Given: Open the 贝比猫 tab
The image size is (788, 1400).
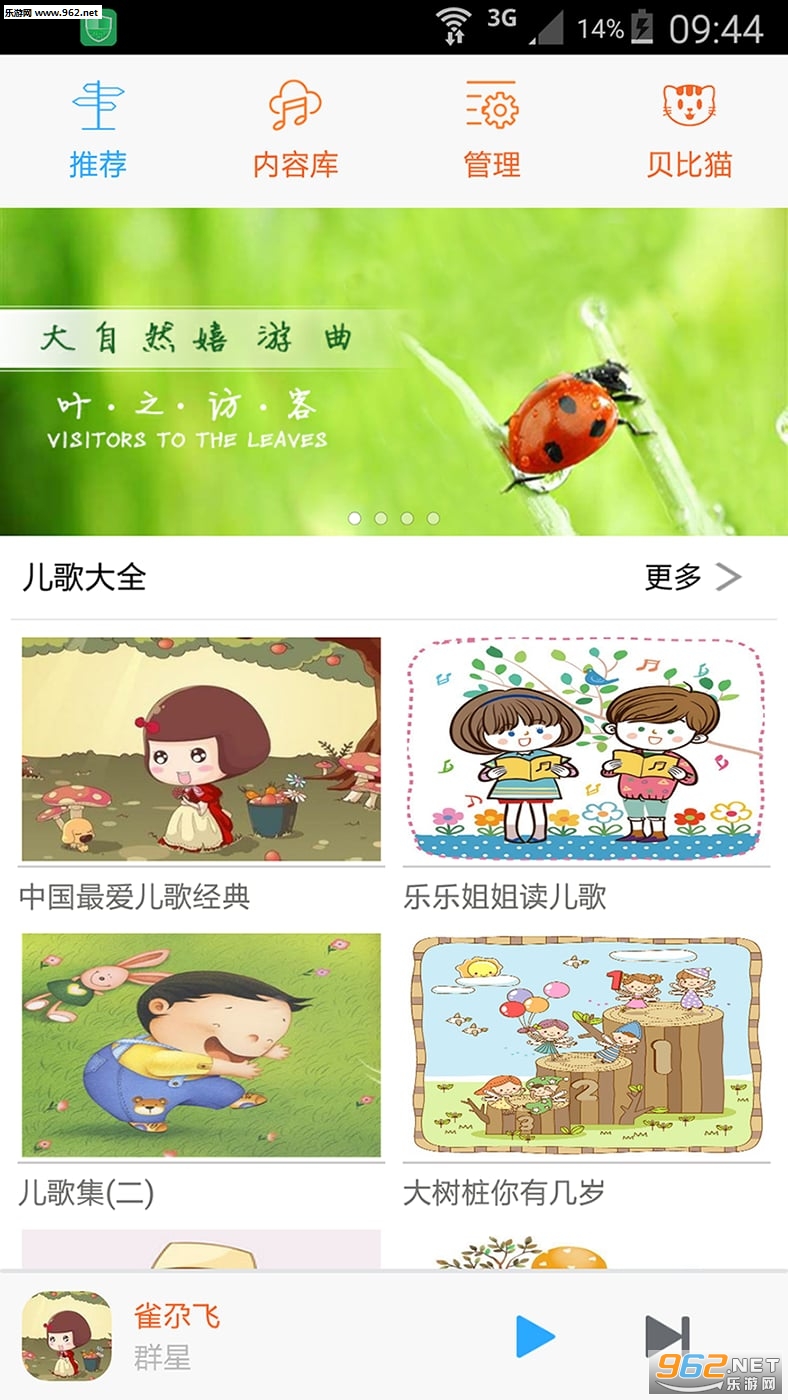Looking at the screenshot, I should pyautogui.click(x=689, y=130).
